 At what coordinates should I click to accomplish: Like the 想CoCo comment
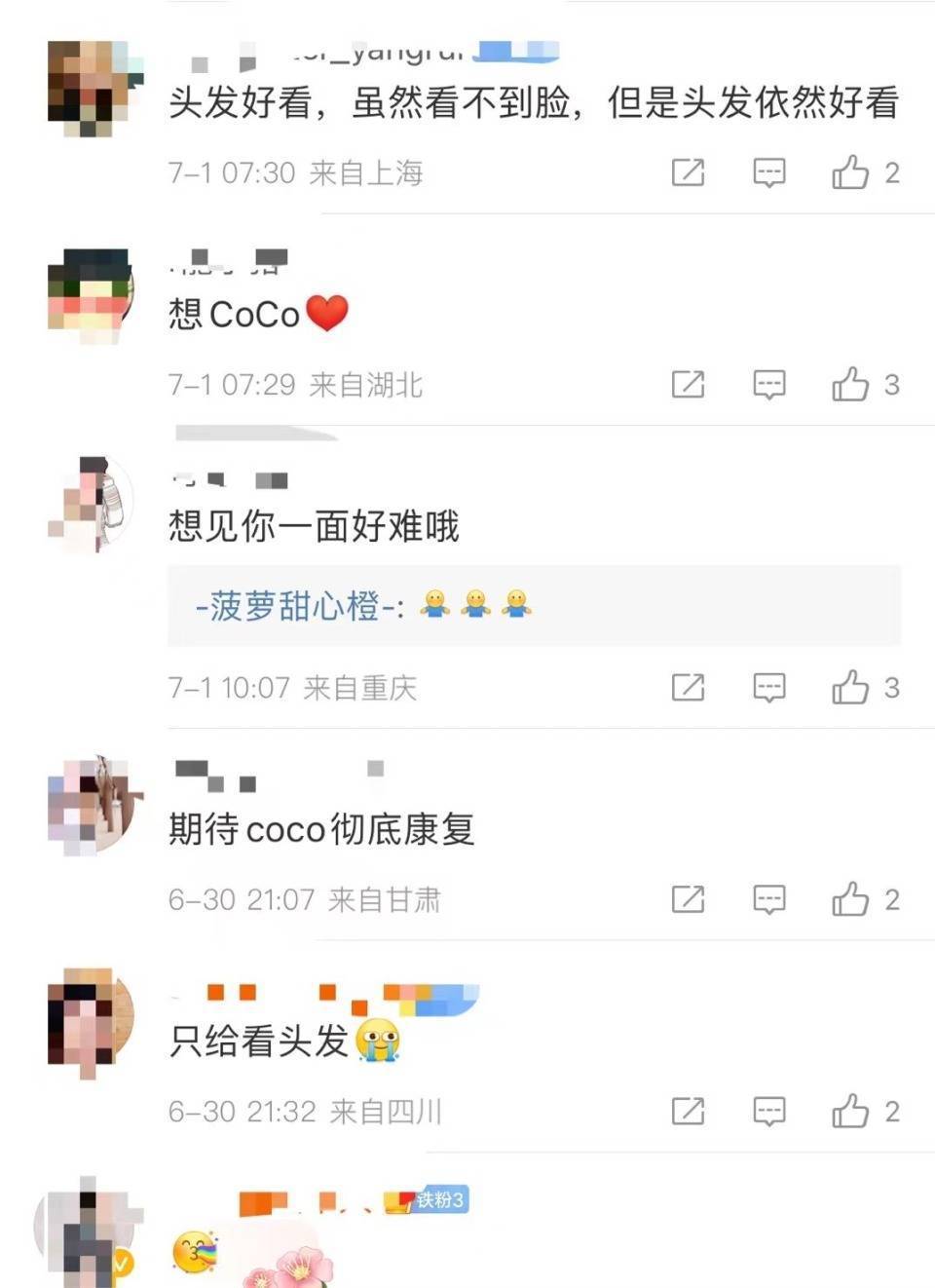click(x=850, y=385)
